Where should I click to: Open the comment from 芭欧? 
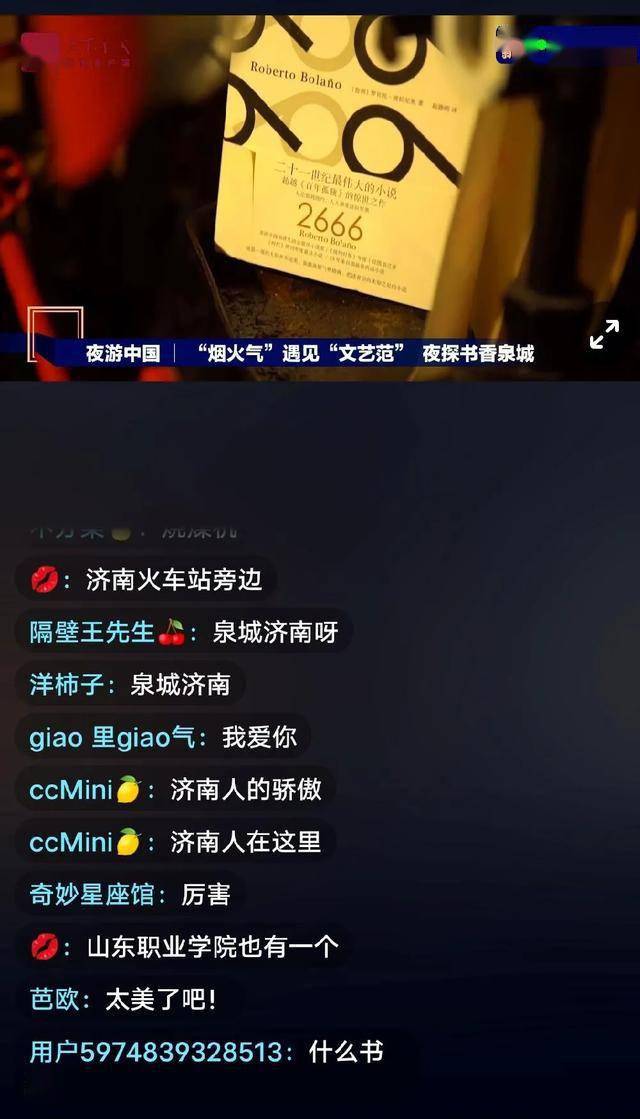coord(123,998)
